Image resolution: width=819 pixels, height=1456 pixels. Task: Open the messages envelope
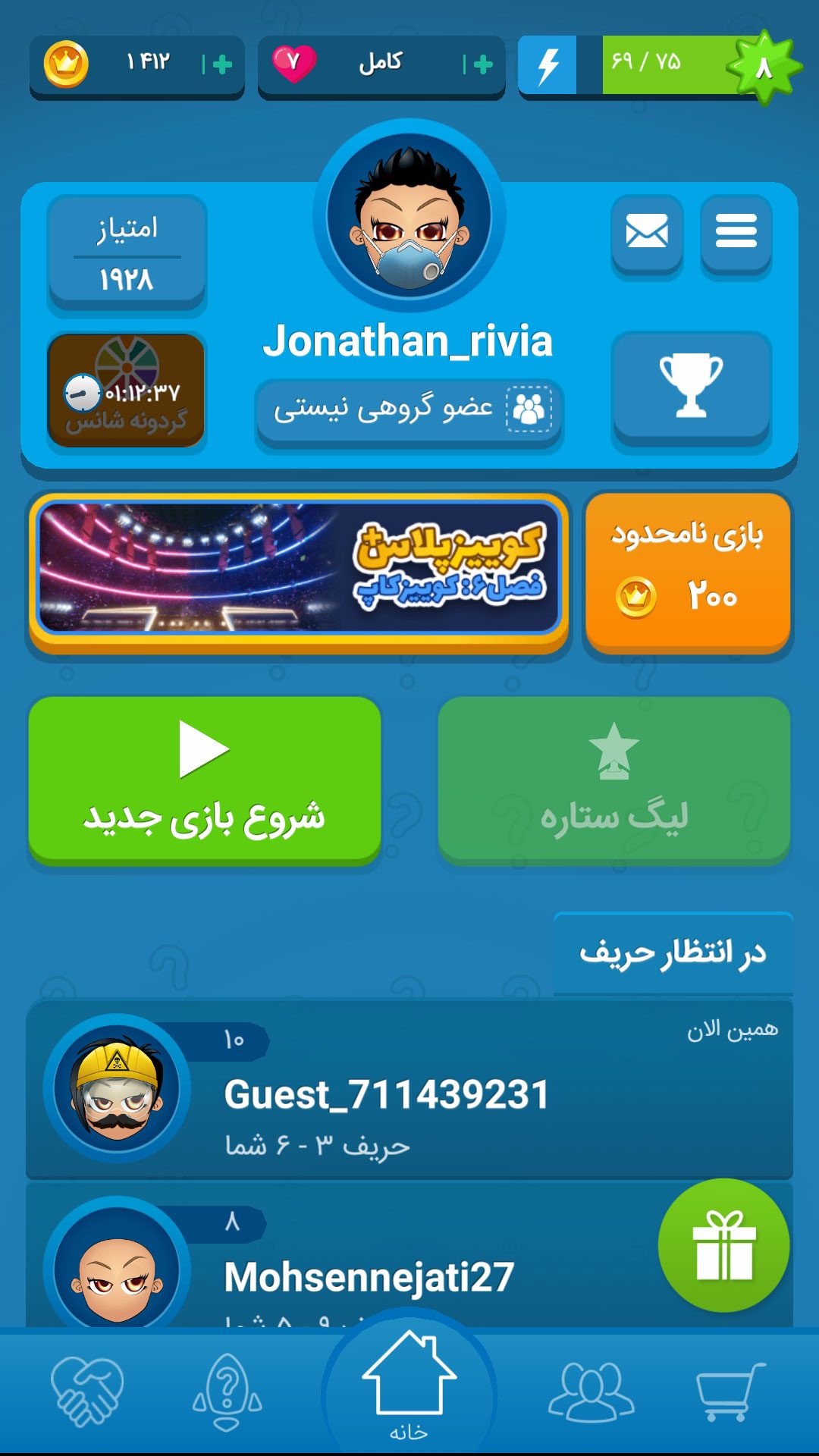(x=647, y=231)
